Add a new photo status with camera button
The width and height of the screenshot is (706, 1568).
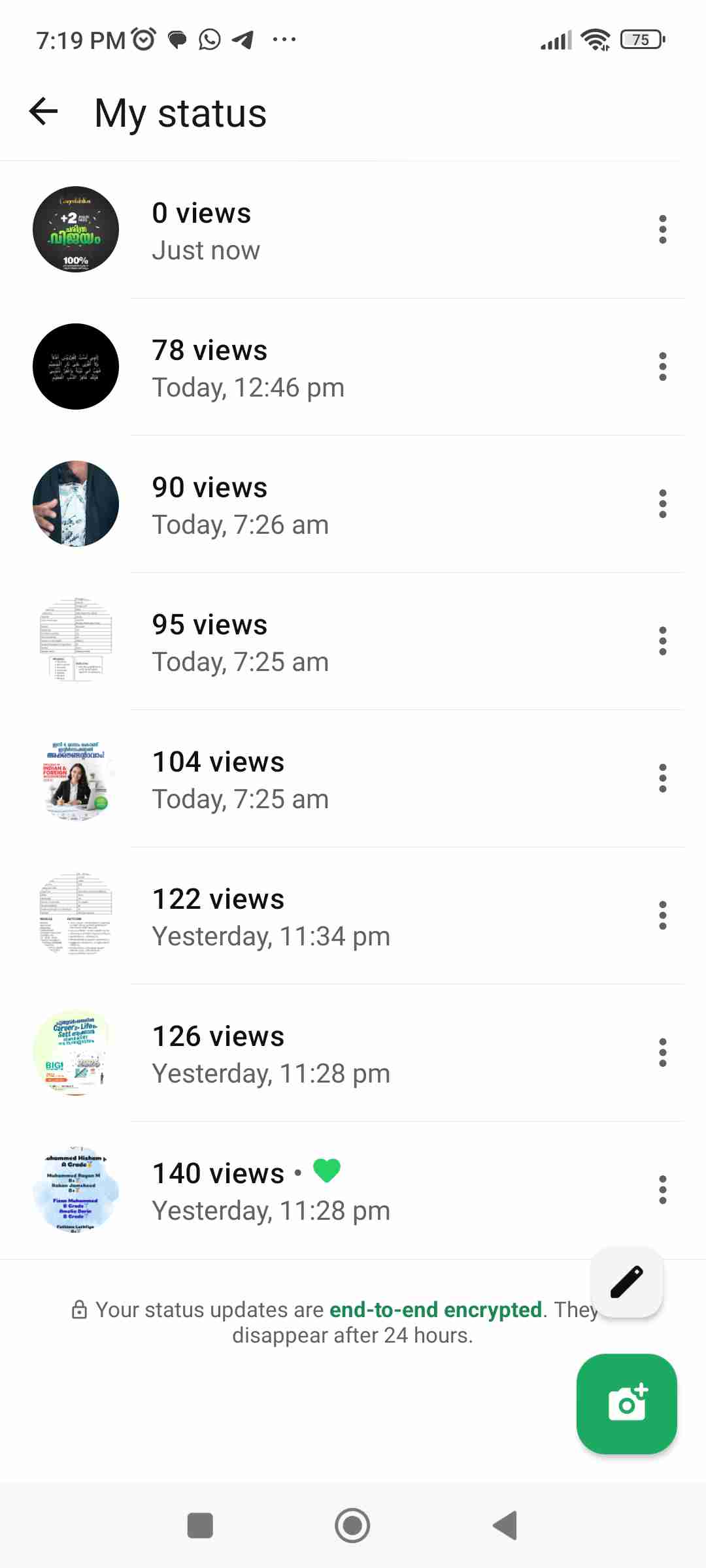(x=626, y=1403)
